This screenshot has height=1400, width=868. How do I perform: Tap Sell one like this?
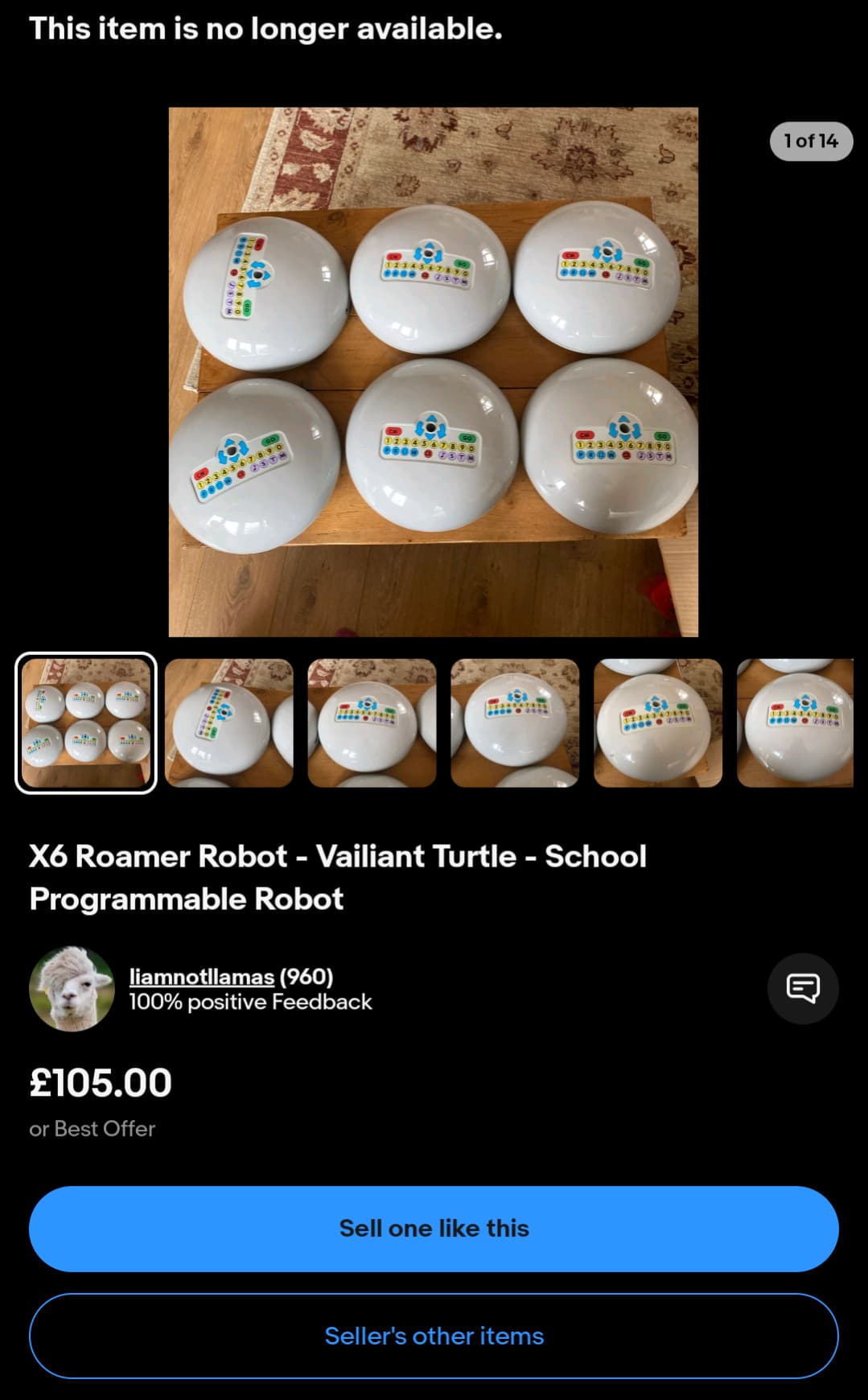click(434, 1229)
